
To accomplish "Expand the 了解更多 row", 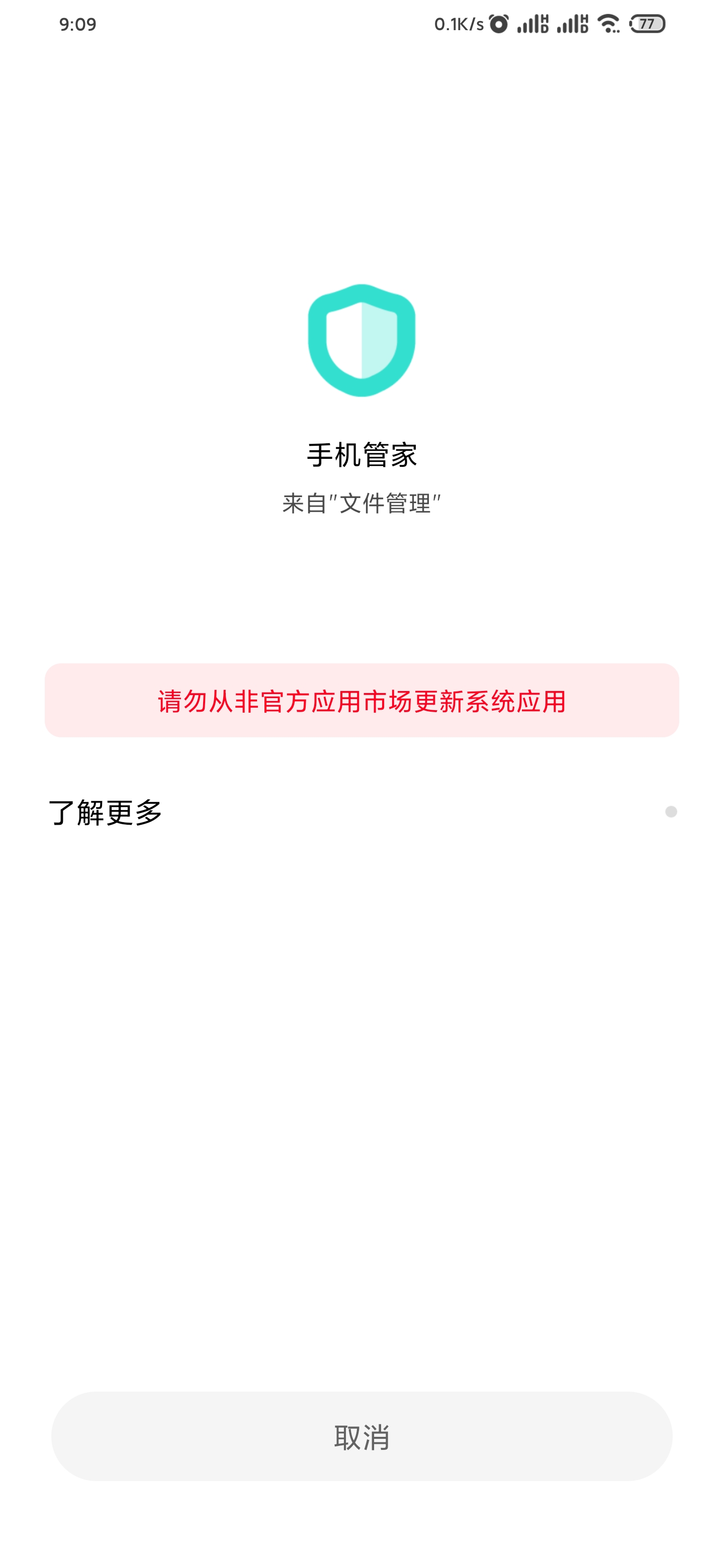I will click(361, 812).
